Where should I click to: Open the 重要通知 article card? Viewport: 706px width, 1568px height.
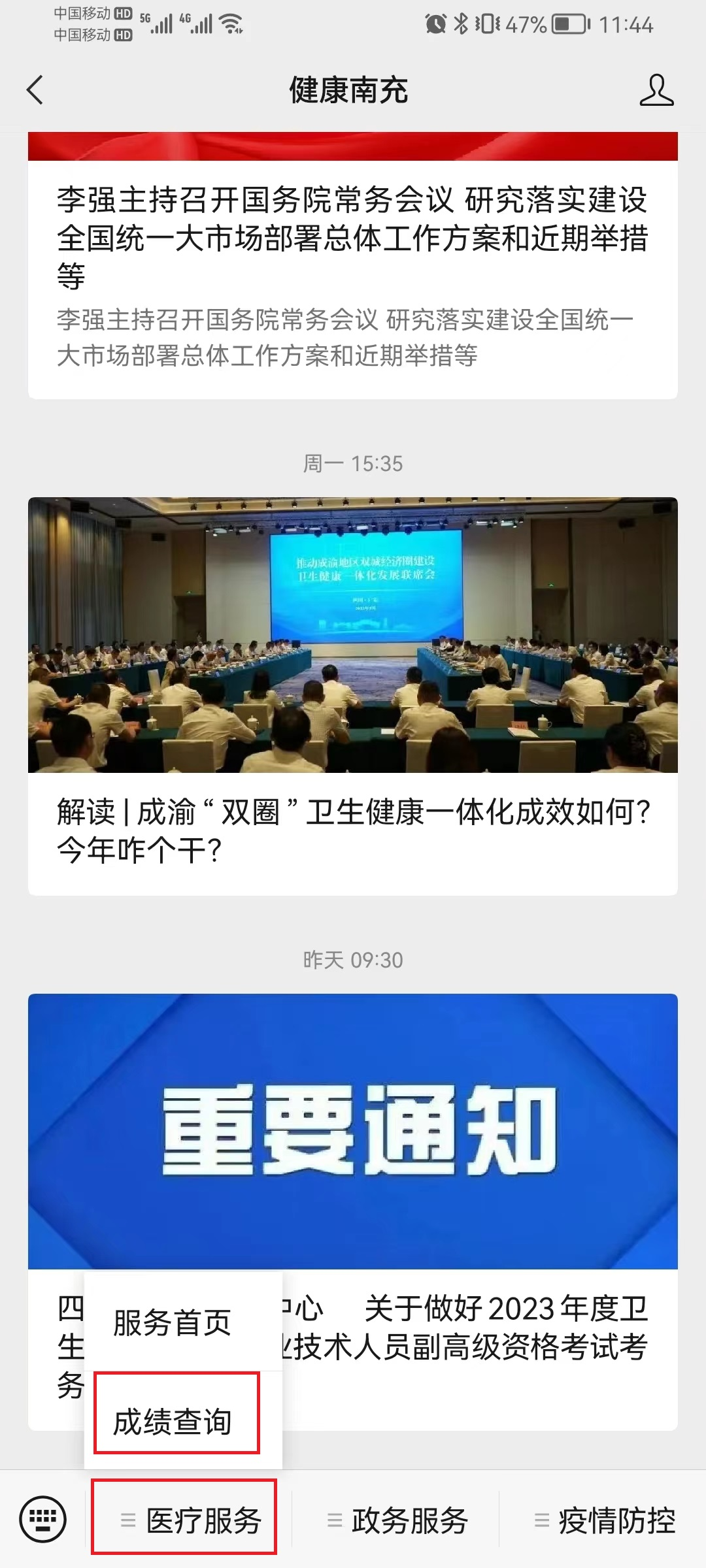(x=353, y=1131)
